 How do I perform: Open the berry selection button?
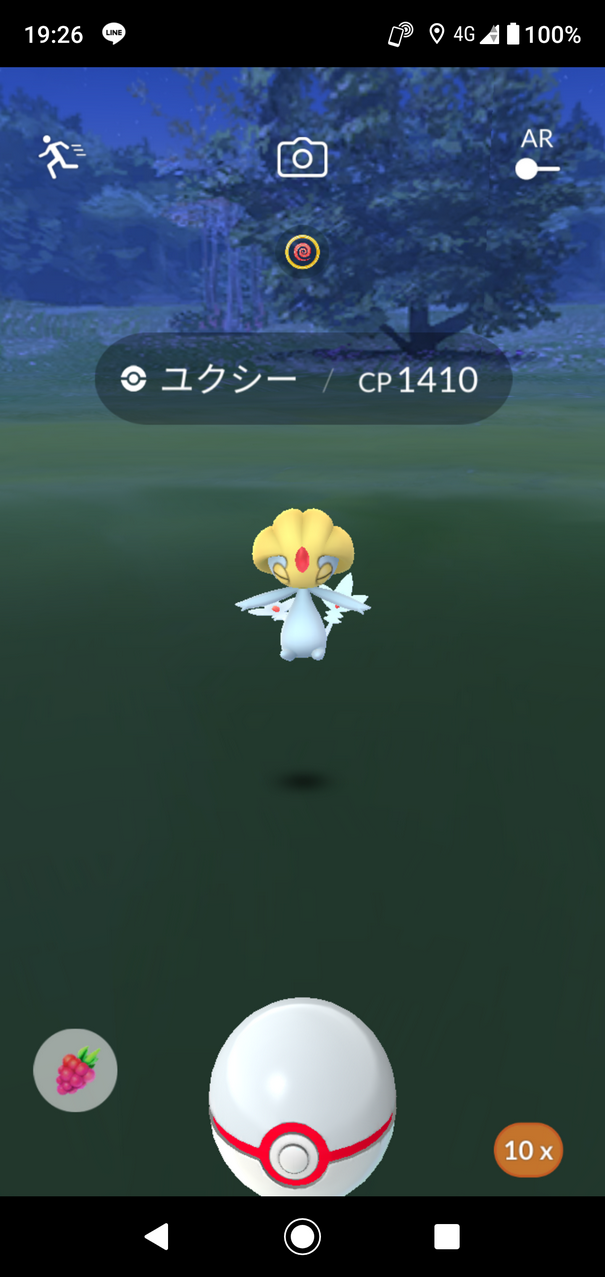[x=75, y=1071]
